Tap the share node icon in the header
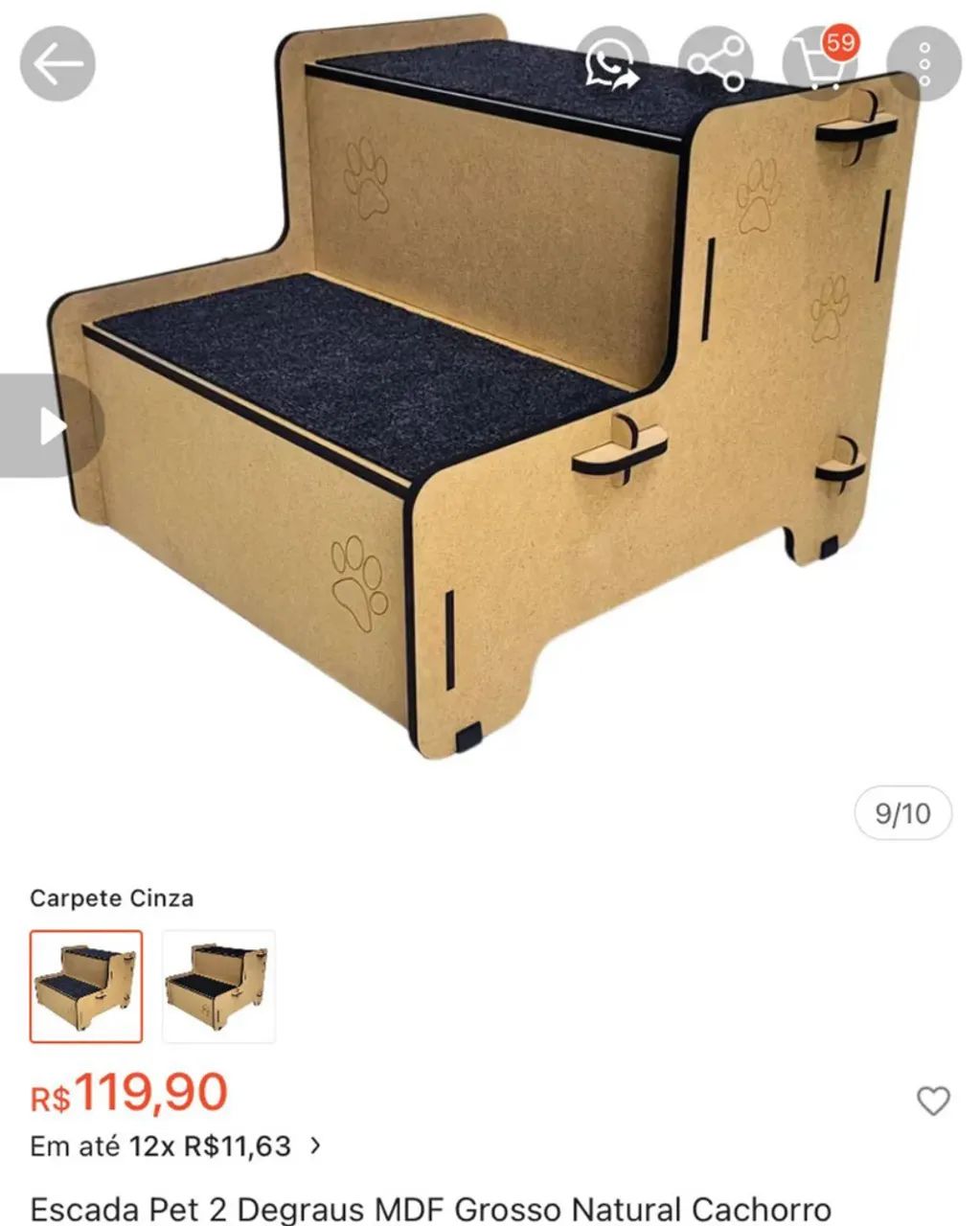Image resolution: width=980 pixels, height=1226 pixels. [718, 60]
